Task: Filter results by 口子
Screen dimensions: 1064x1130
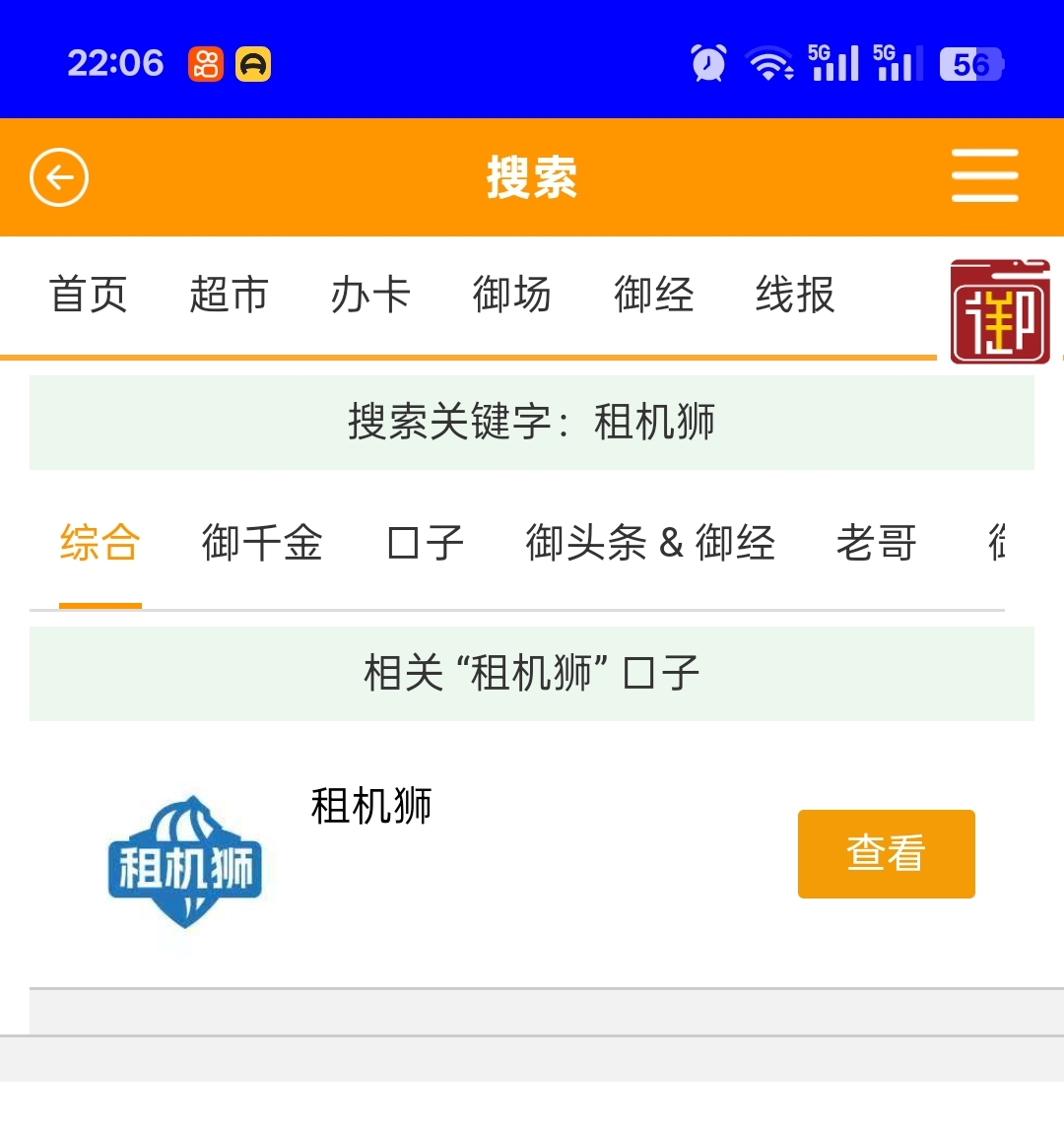Action: [x=425, y=543]
